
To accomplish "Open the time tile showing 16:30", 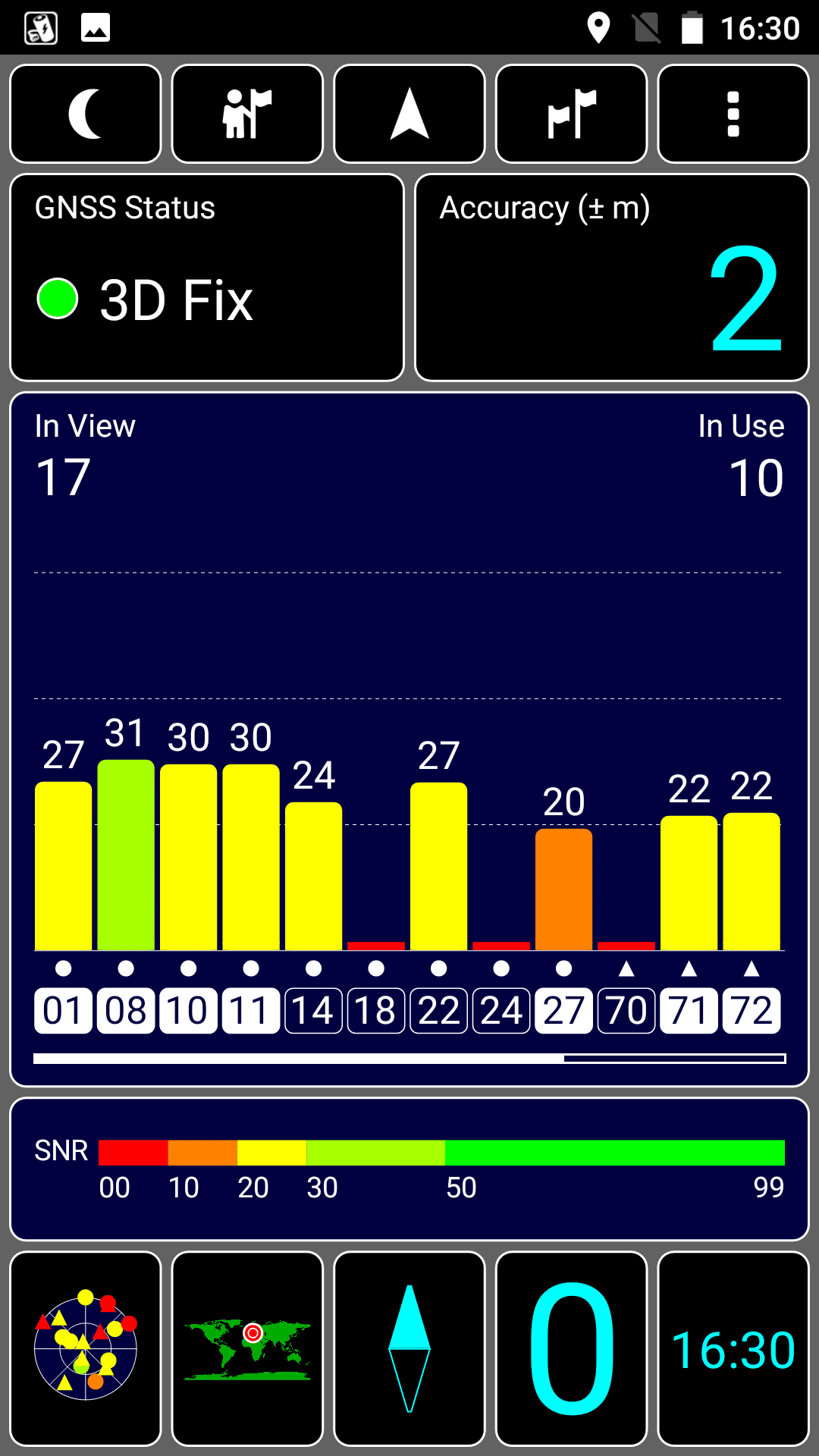I will (733, 1349).
